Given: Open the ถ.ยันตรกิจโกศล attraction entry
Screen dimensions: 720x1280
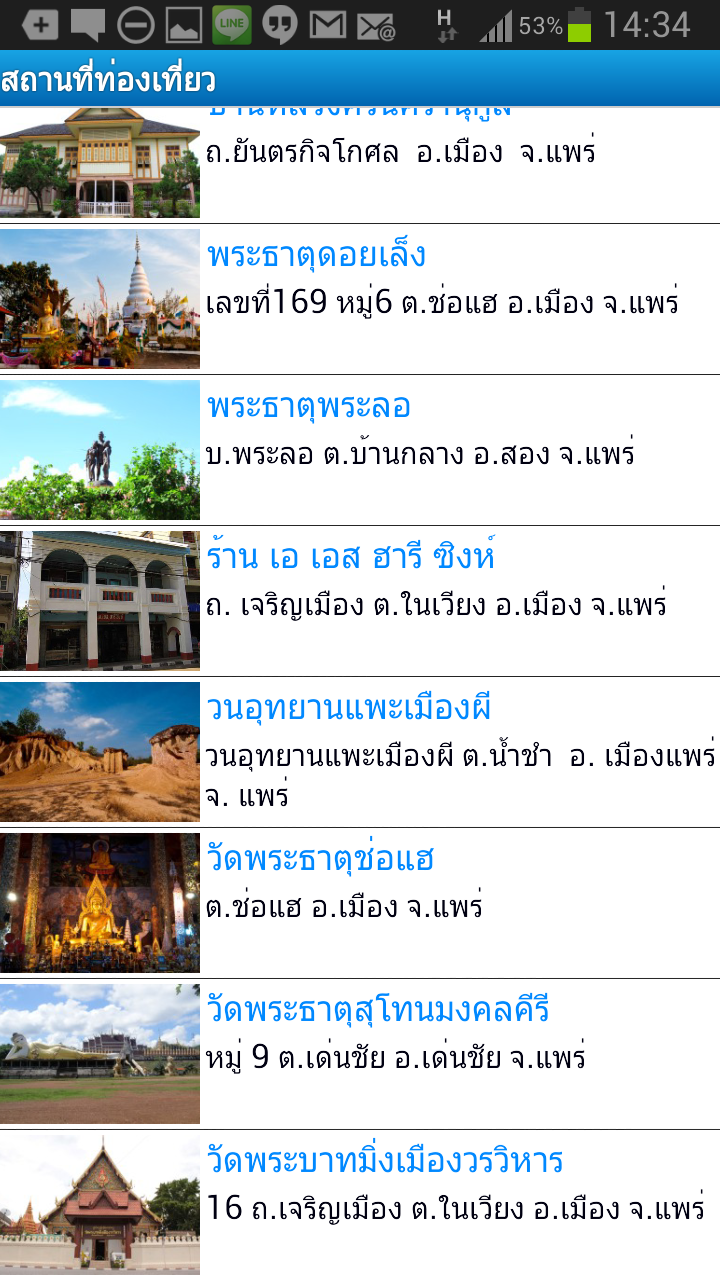Looking at the screenshot, I should click(x=400, y=155).
